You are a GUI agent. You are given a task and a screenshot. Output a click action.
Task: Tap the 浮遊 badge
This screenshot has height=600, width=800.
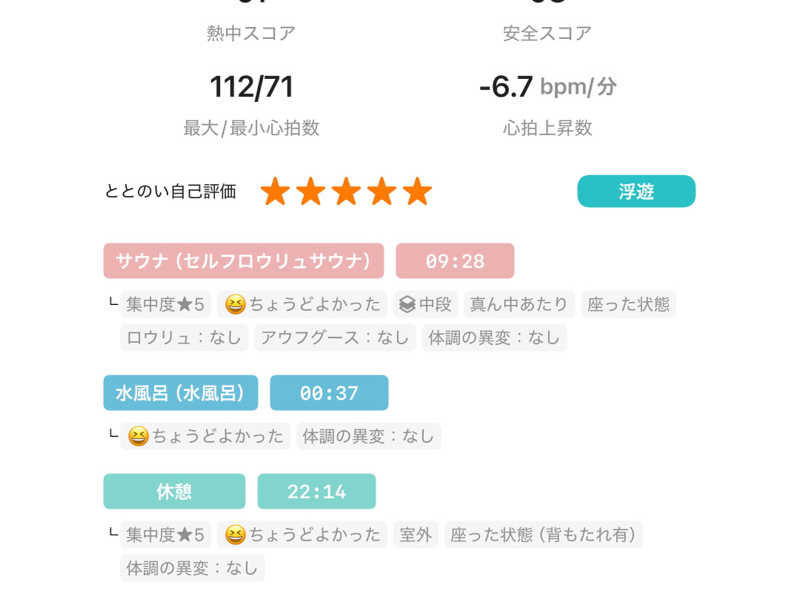636,191
